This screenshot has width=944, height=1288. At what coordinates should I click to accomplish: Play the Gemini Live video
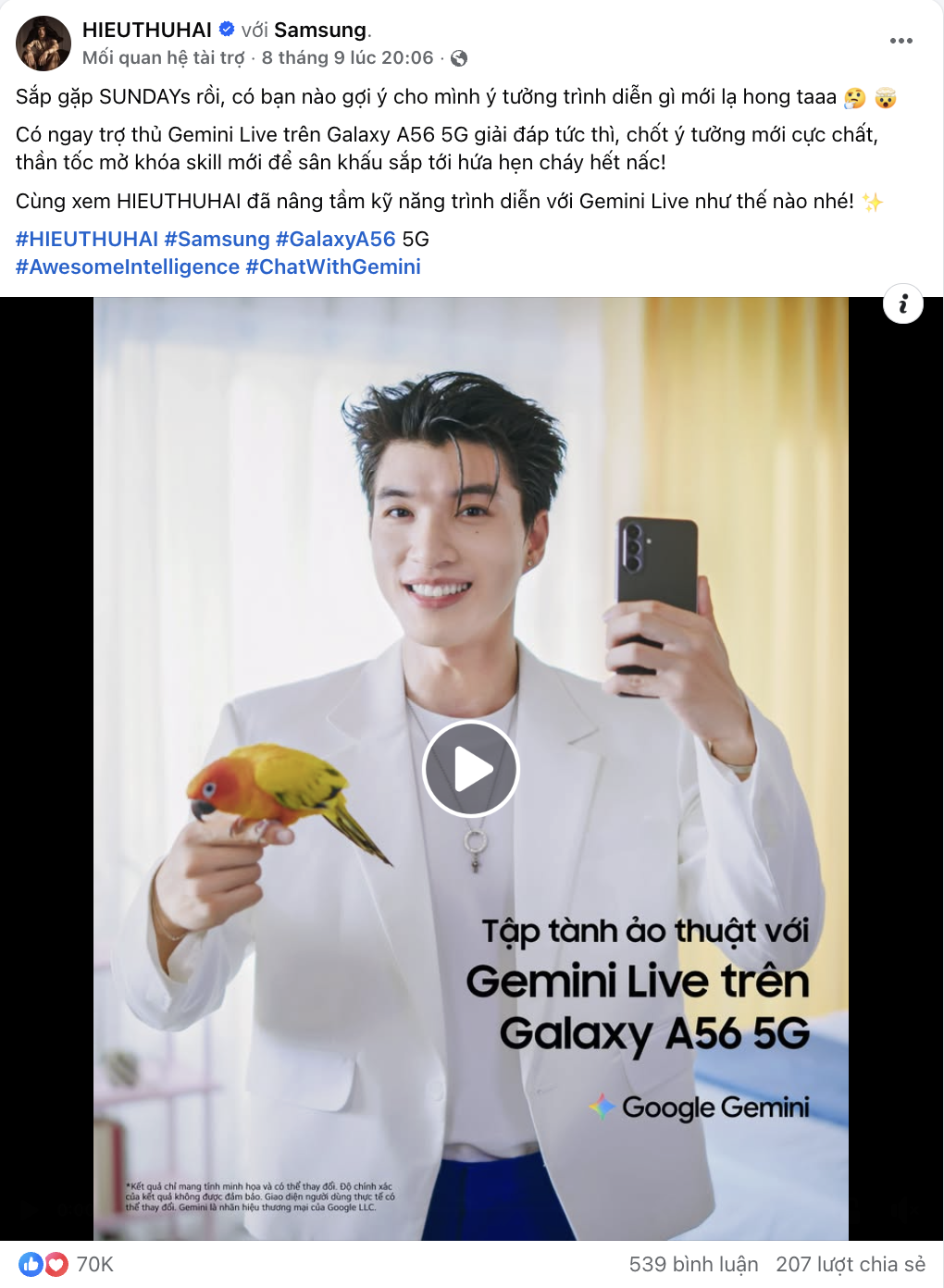tap(471, 769)
